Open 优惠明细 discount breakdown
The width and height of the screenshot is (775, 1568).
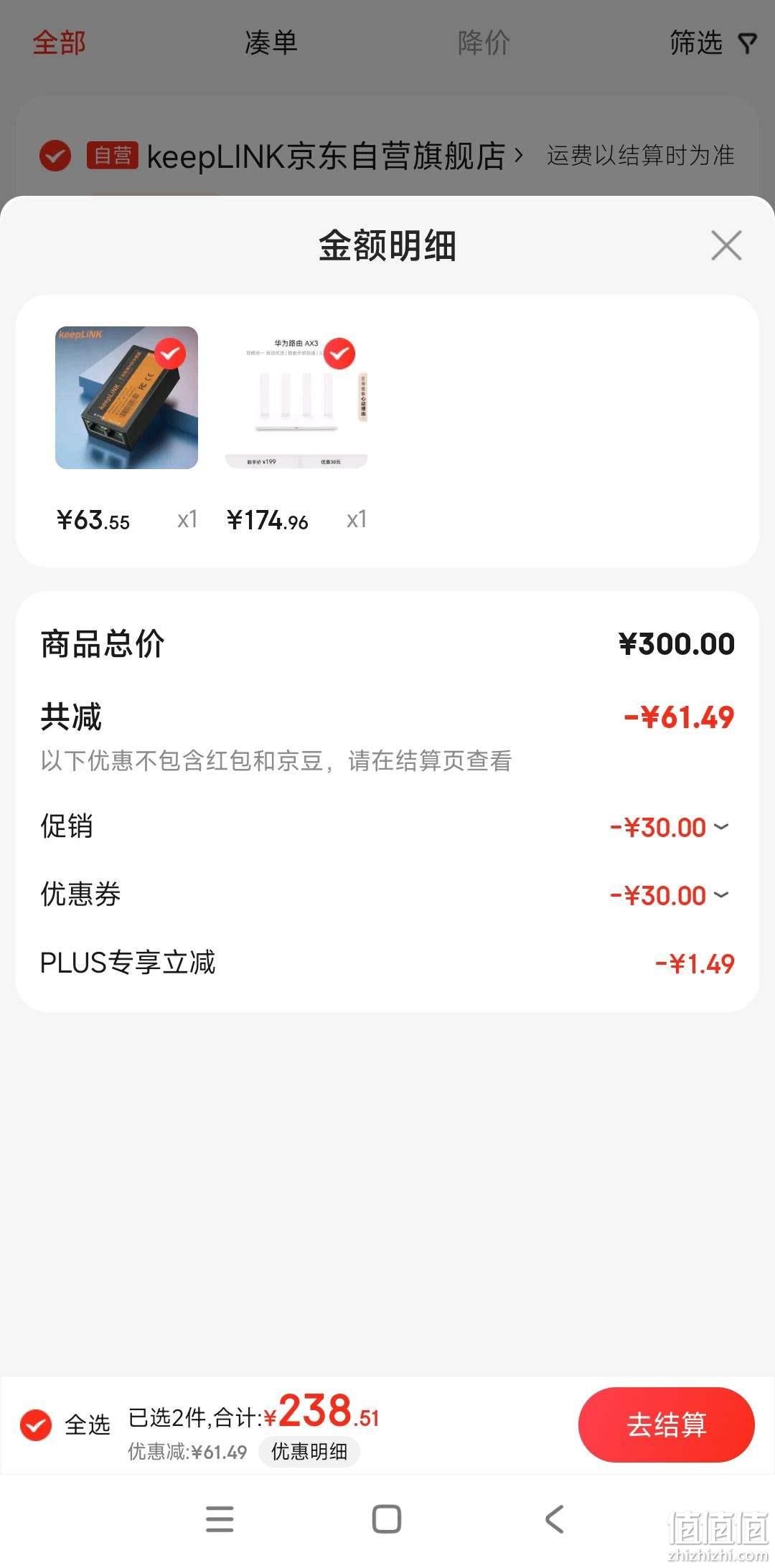(x=309, y=1452)
